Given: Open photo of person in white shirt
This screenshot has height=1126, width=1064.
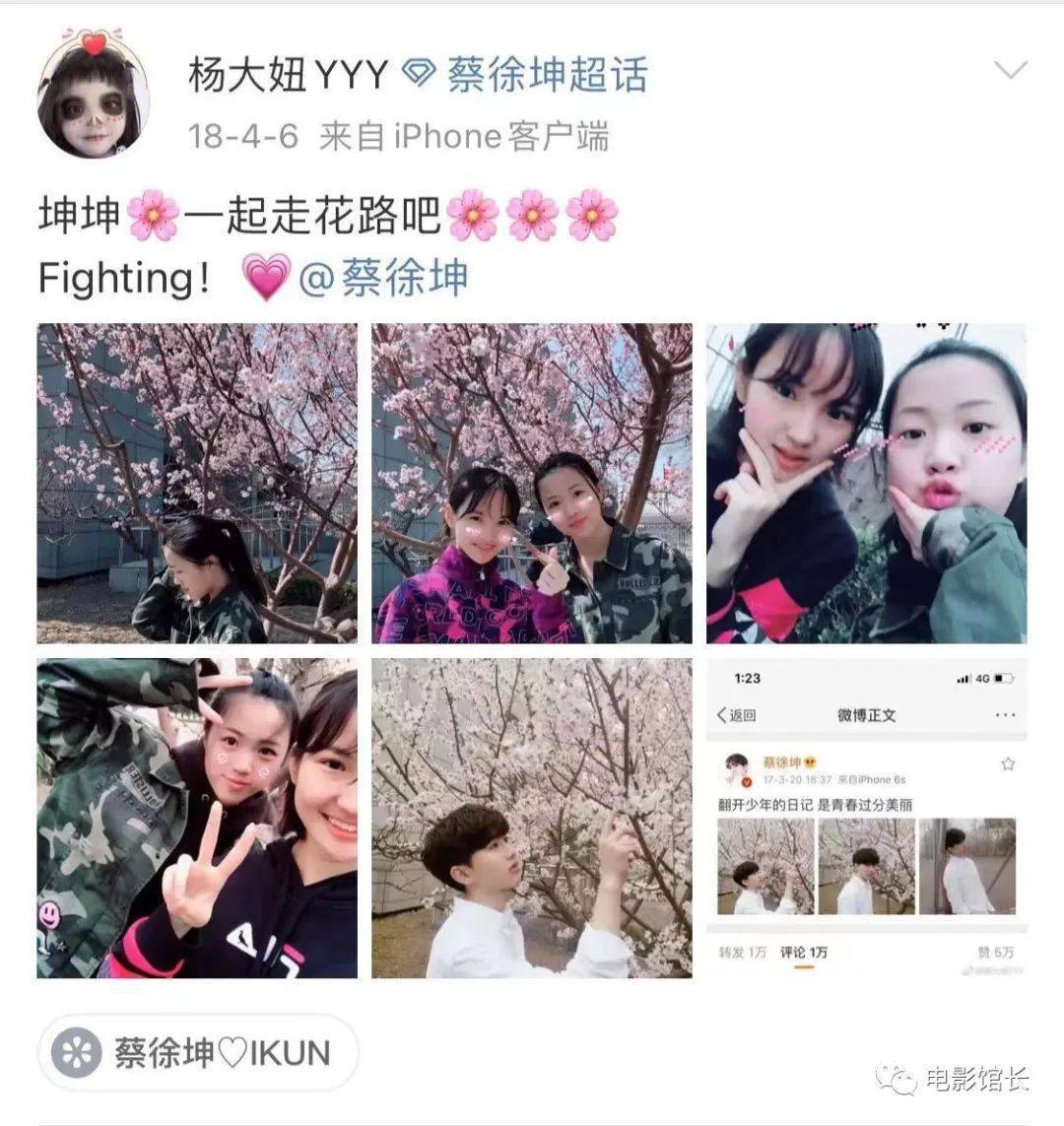Looking at the screenshot, I should point(532,818).
